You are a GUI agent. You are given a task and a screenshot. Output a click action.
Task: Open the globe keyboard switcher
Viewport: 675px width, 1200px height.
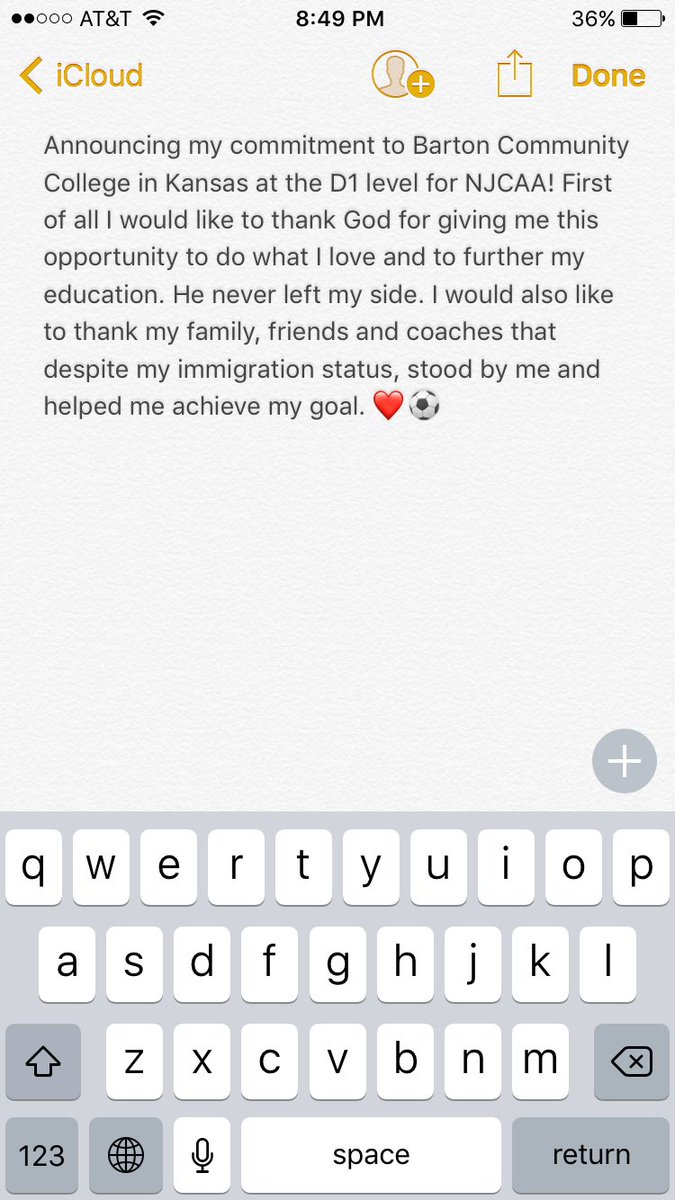pos(126,1155)
